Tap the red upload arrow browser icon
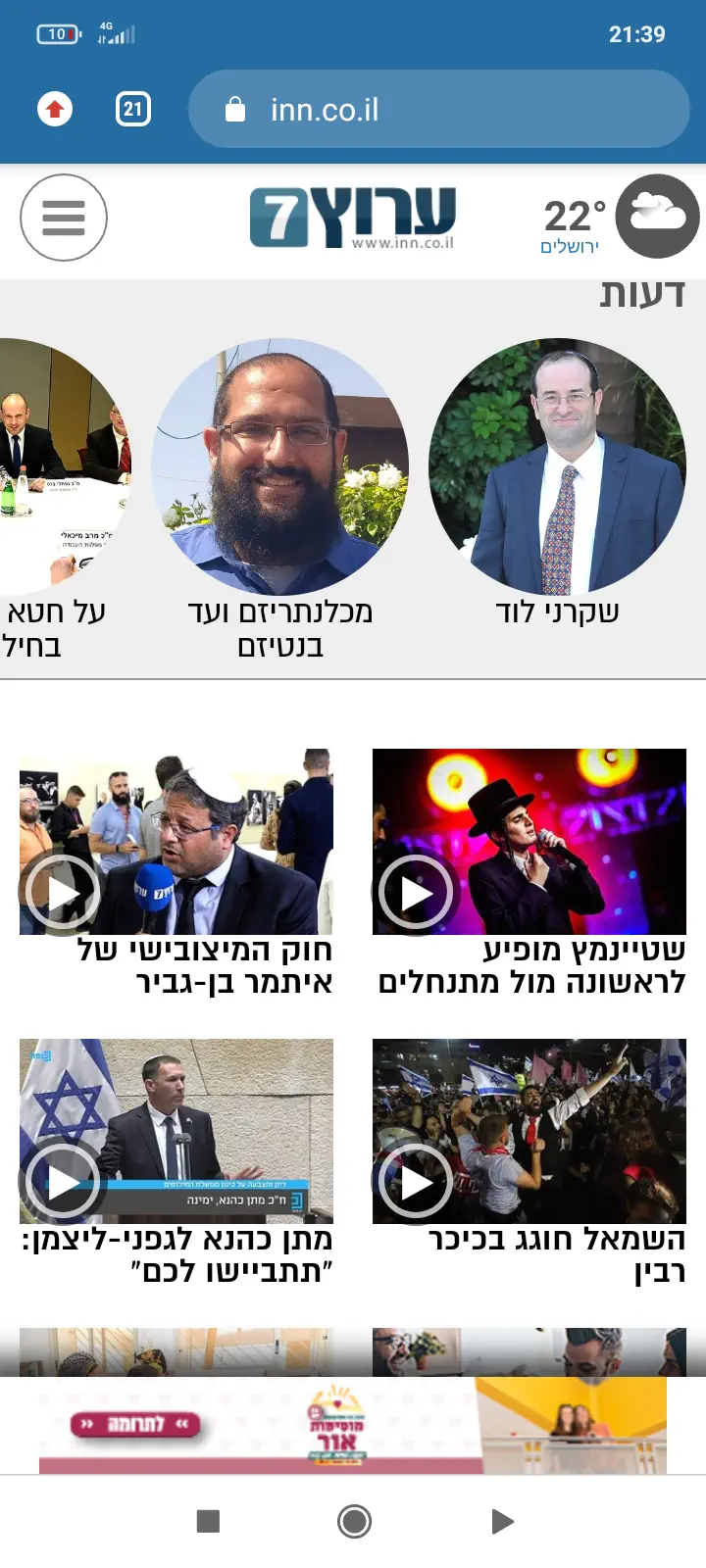 tap(56, 109)
